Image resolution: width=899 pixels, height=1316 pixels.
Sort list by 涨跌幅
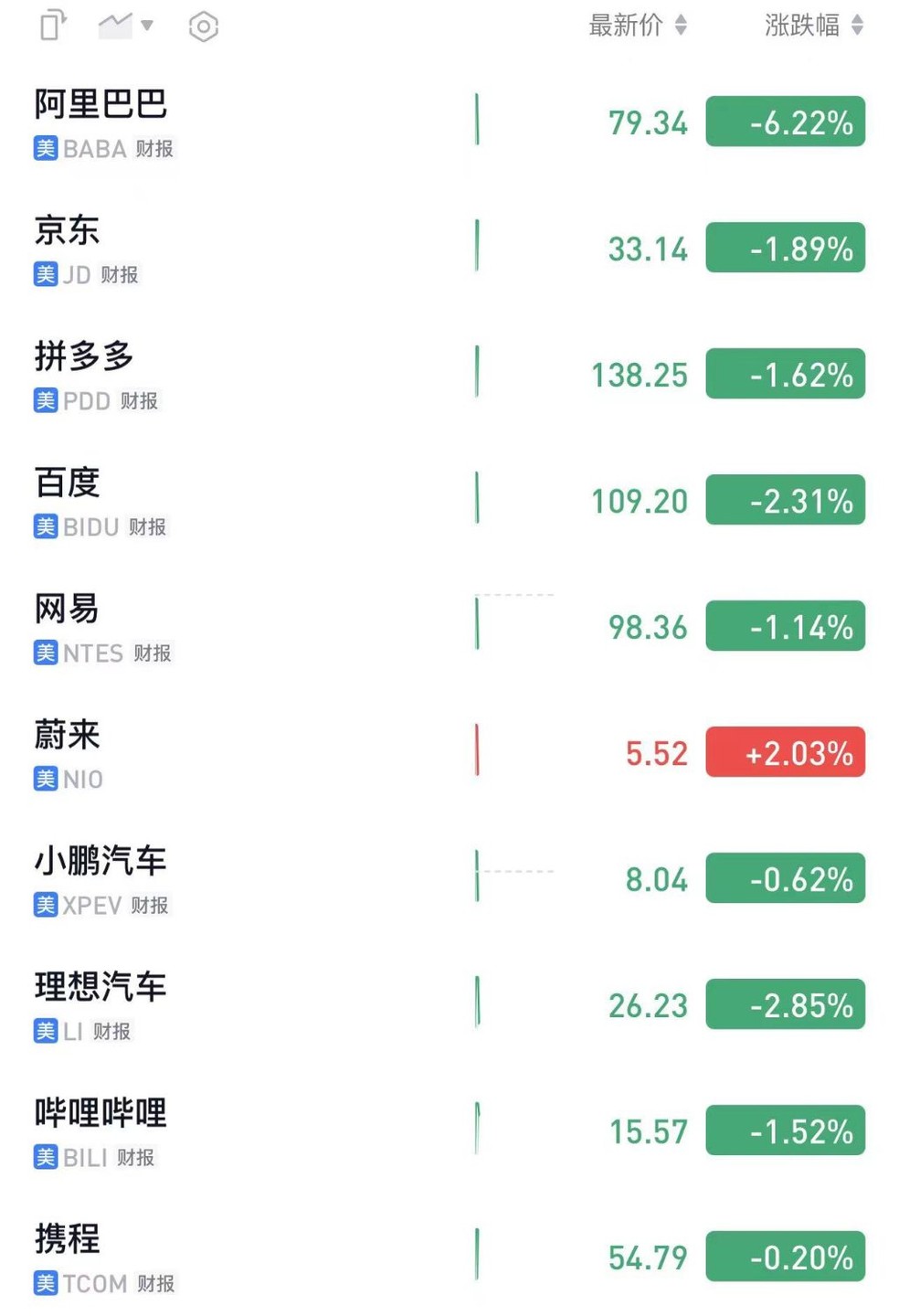pos(813,26)
